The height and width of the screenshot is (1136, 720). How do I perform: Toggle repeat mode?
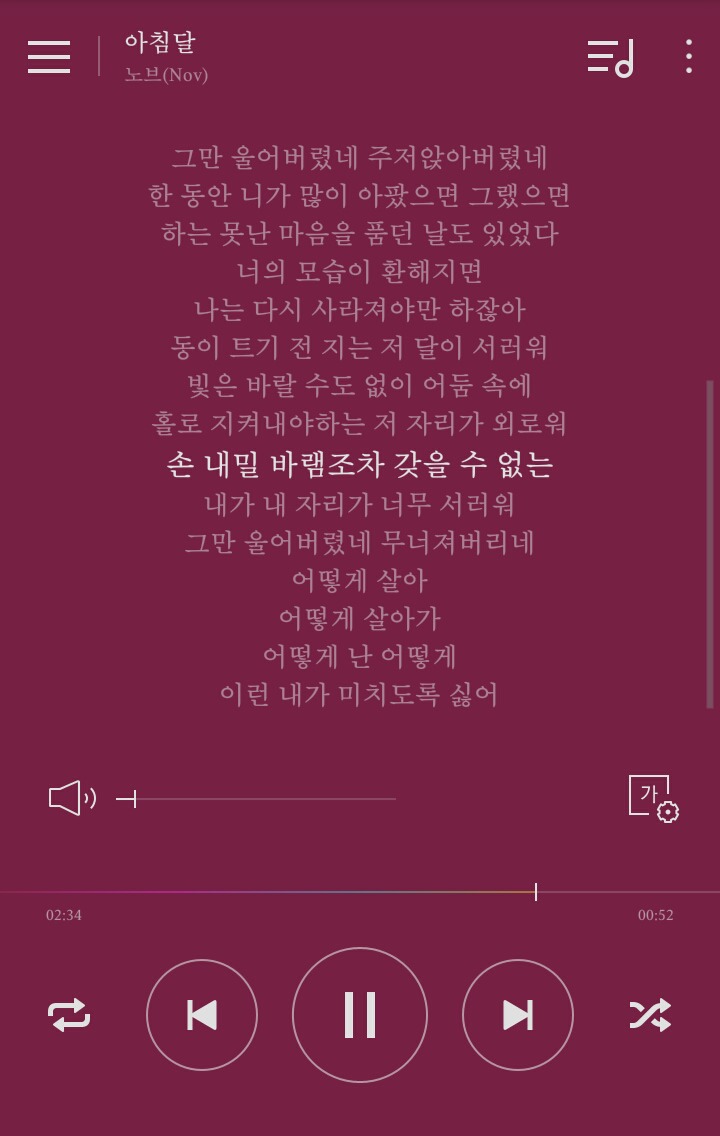[x=69, y=1015]
